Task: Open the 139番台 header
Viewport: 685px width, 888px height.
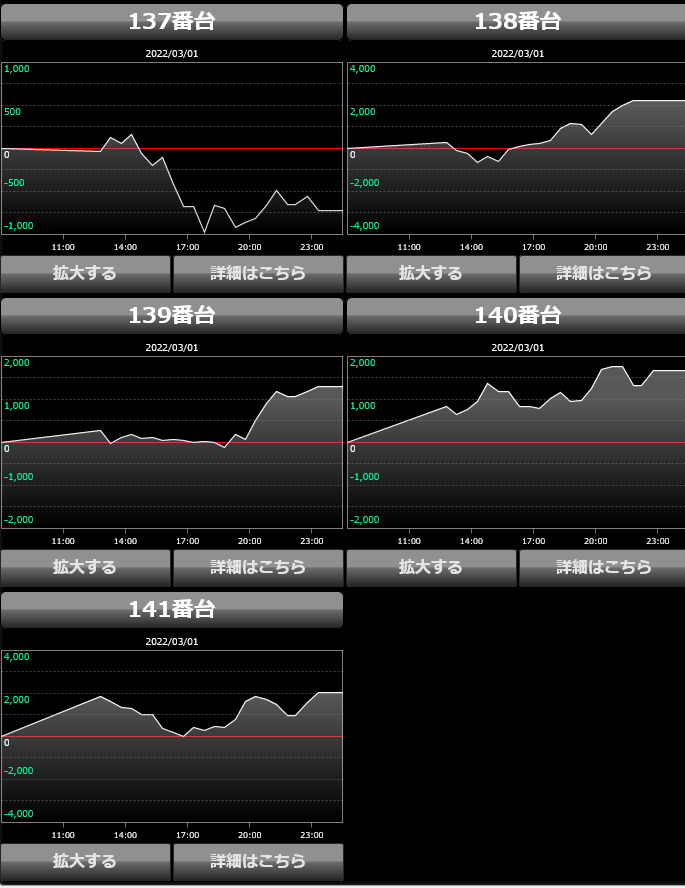Action: point(172,316)
